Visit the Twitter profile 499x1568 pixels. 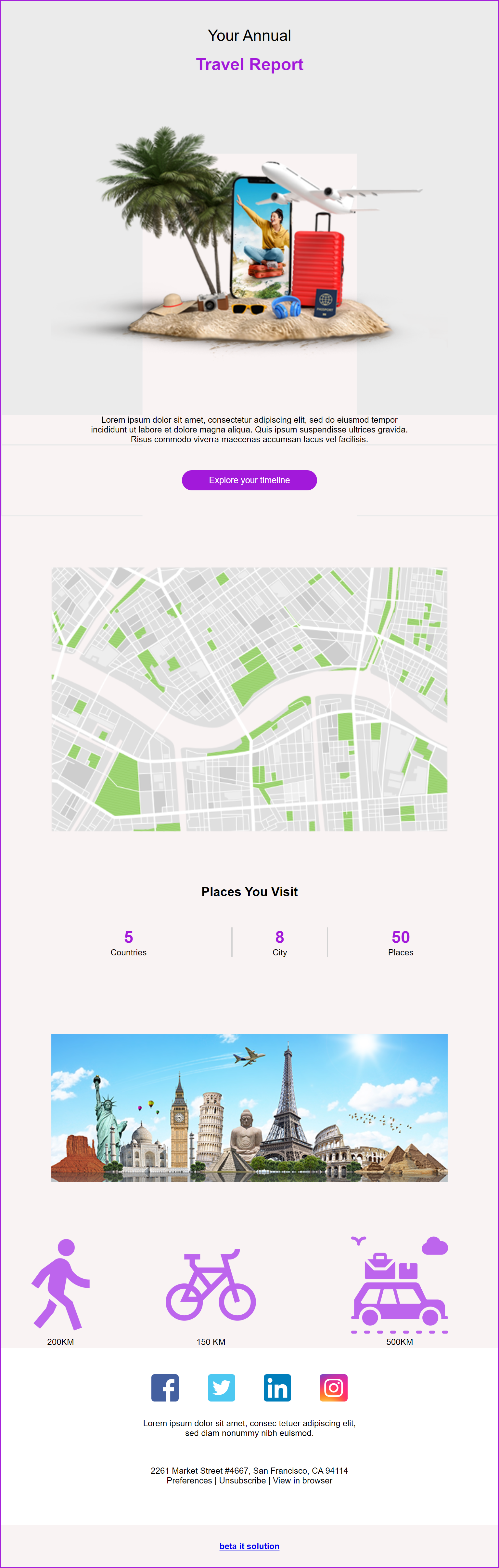pos(221,1387)
